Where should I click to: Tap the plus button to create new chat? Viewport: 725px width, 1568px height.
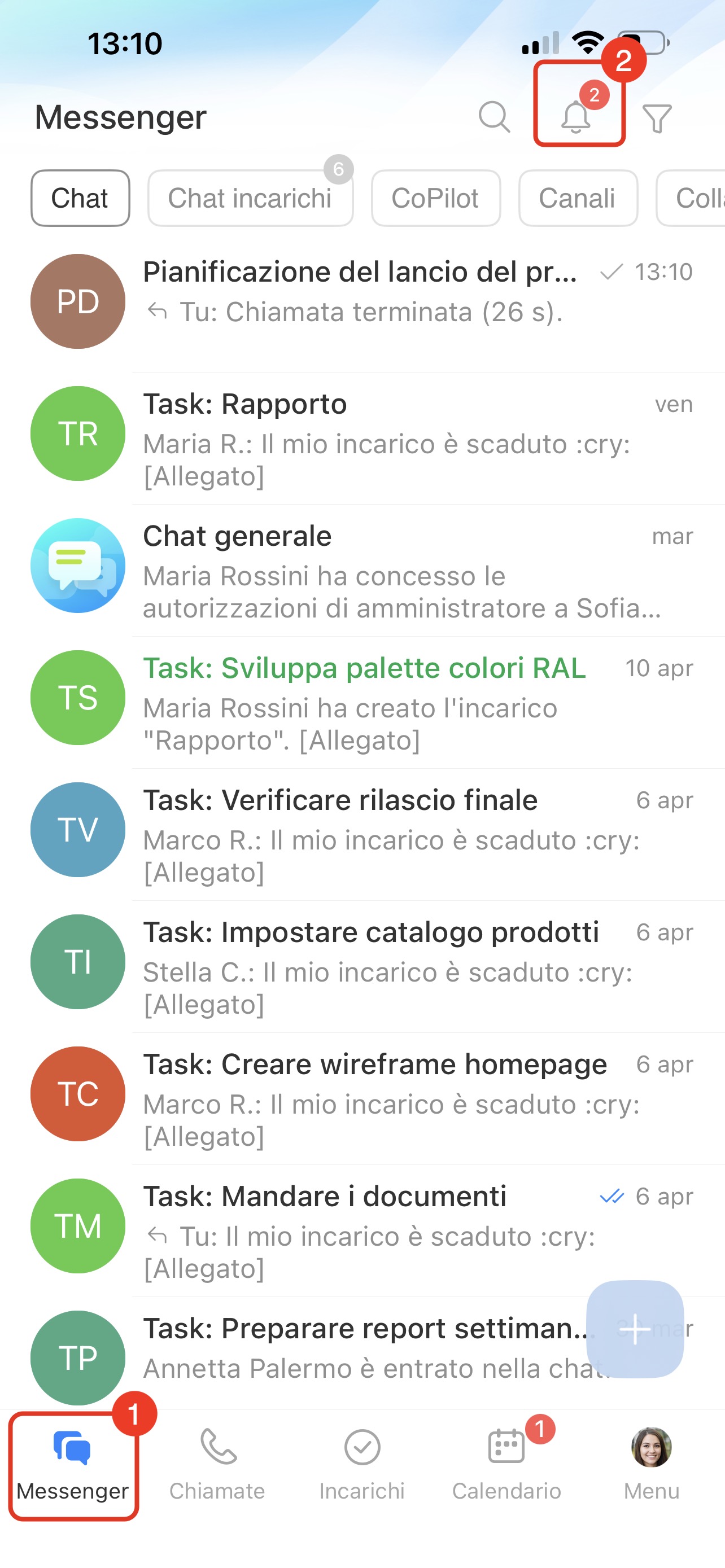point(634,1329)
